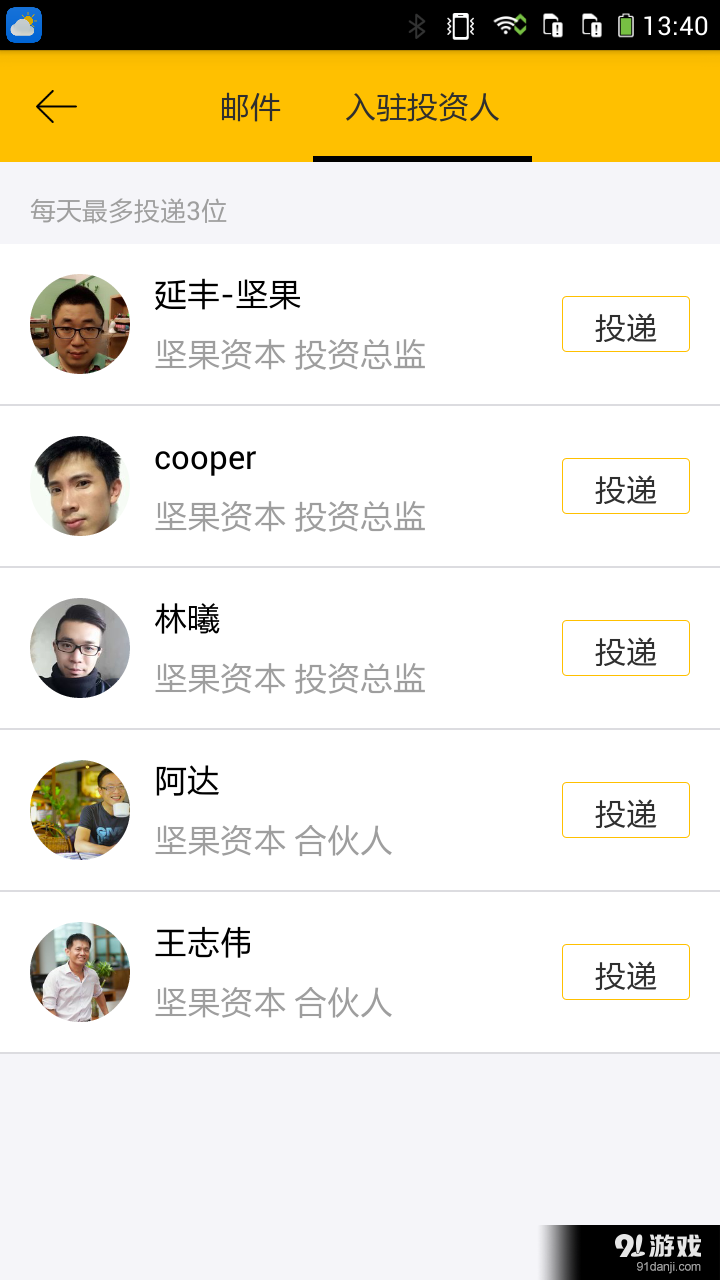Tap the Wi-Fi status icon
Image resolution: width=720 pixels, height=1280 pixels.
click(507, 25)
